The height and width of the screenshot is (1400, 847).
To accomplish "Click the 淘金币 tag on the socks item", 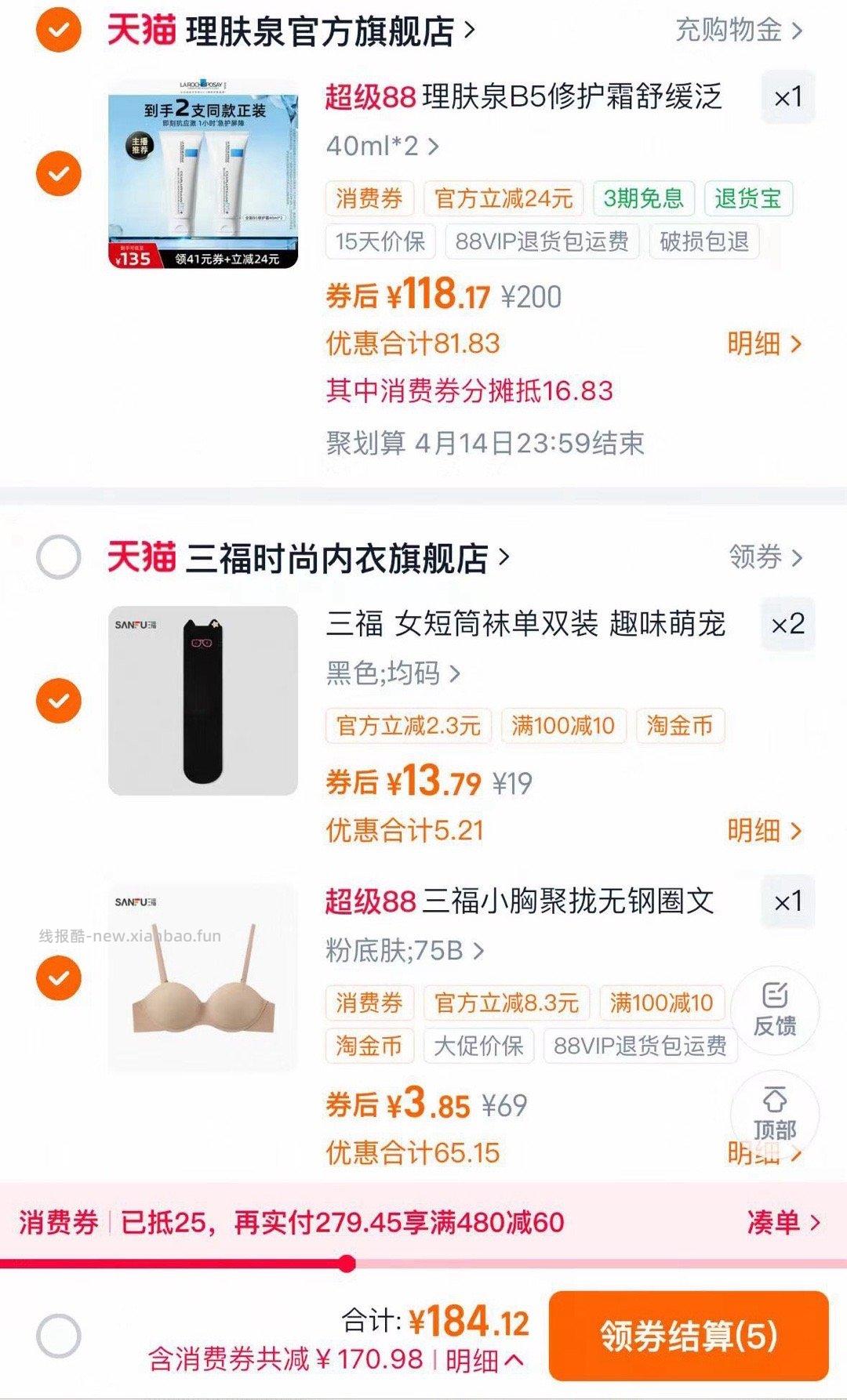I will click(679, 726).
